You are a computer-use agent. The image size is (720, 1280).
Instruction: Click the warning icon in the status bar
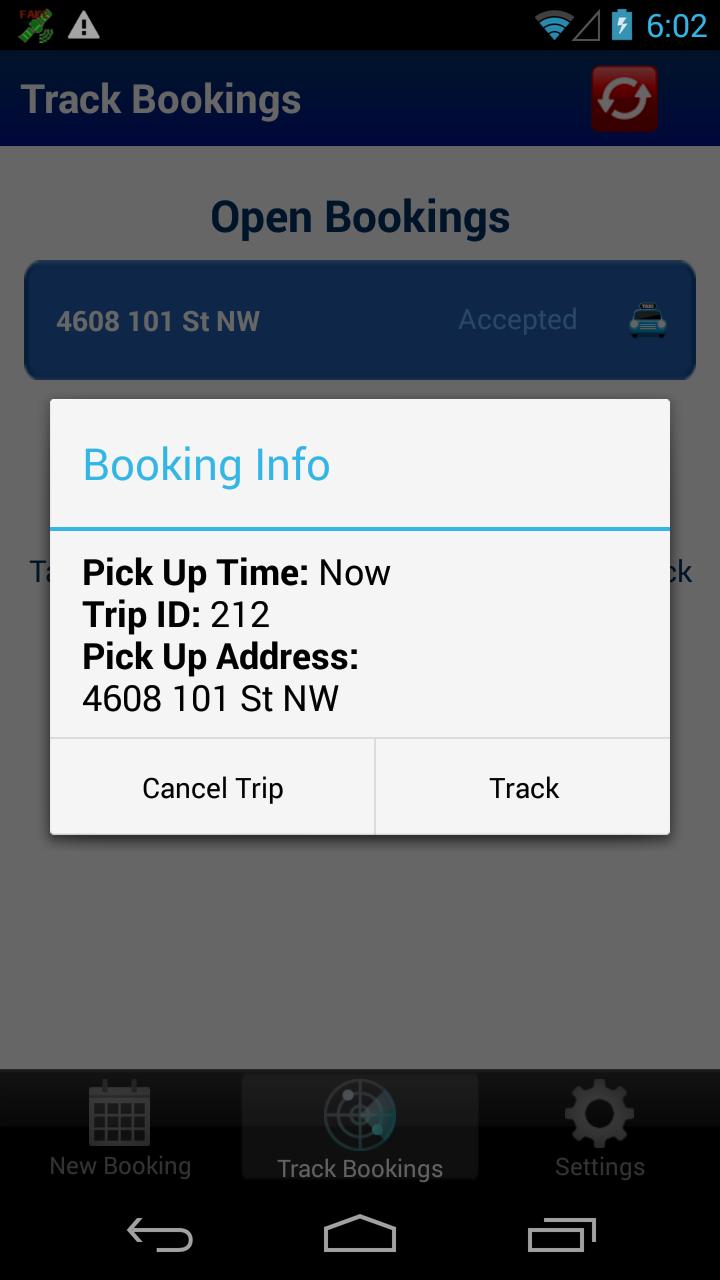[x=84, y=23]
